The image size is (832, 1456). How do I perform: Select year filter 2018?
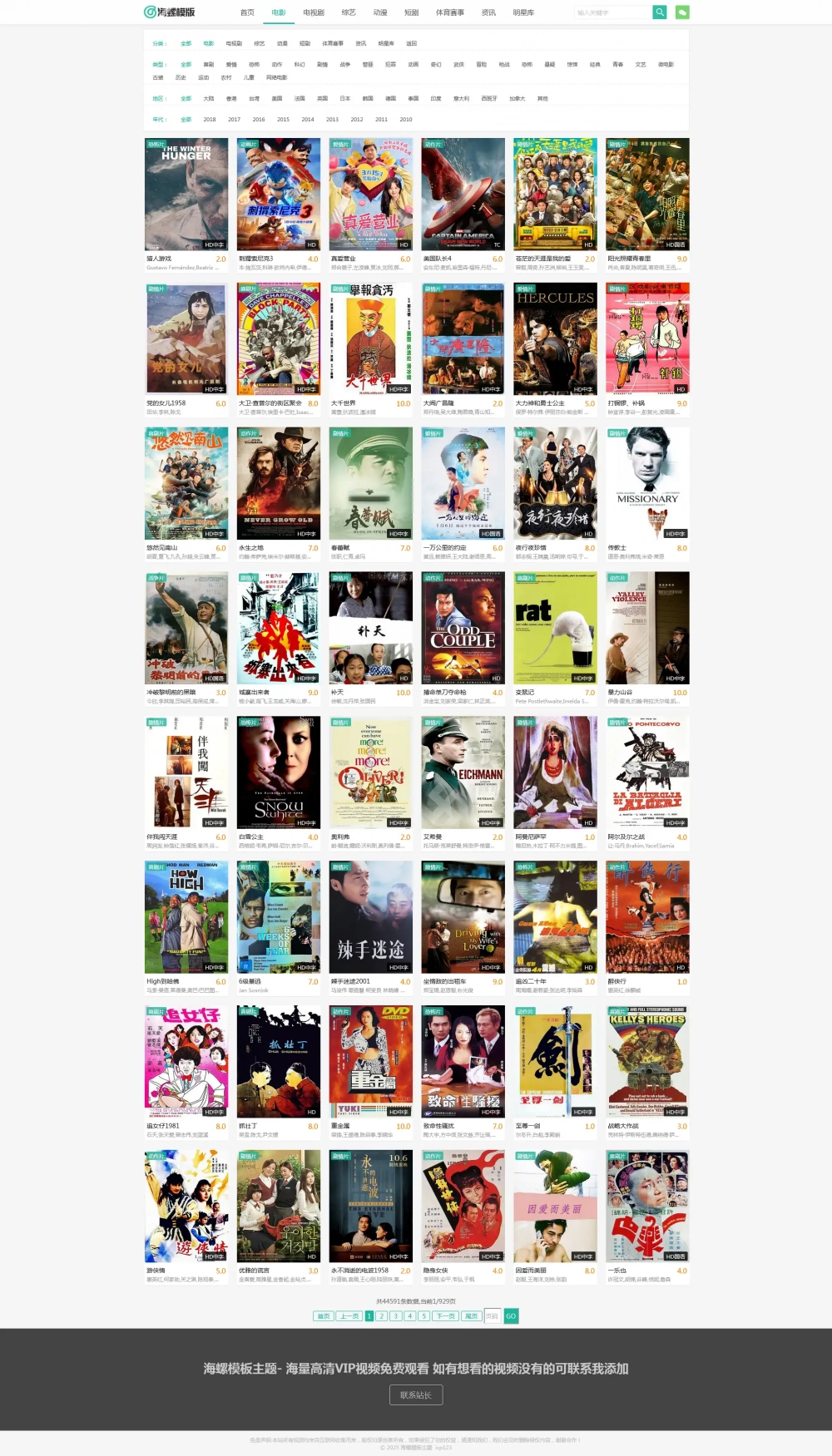point(210,119)
